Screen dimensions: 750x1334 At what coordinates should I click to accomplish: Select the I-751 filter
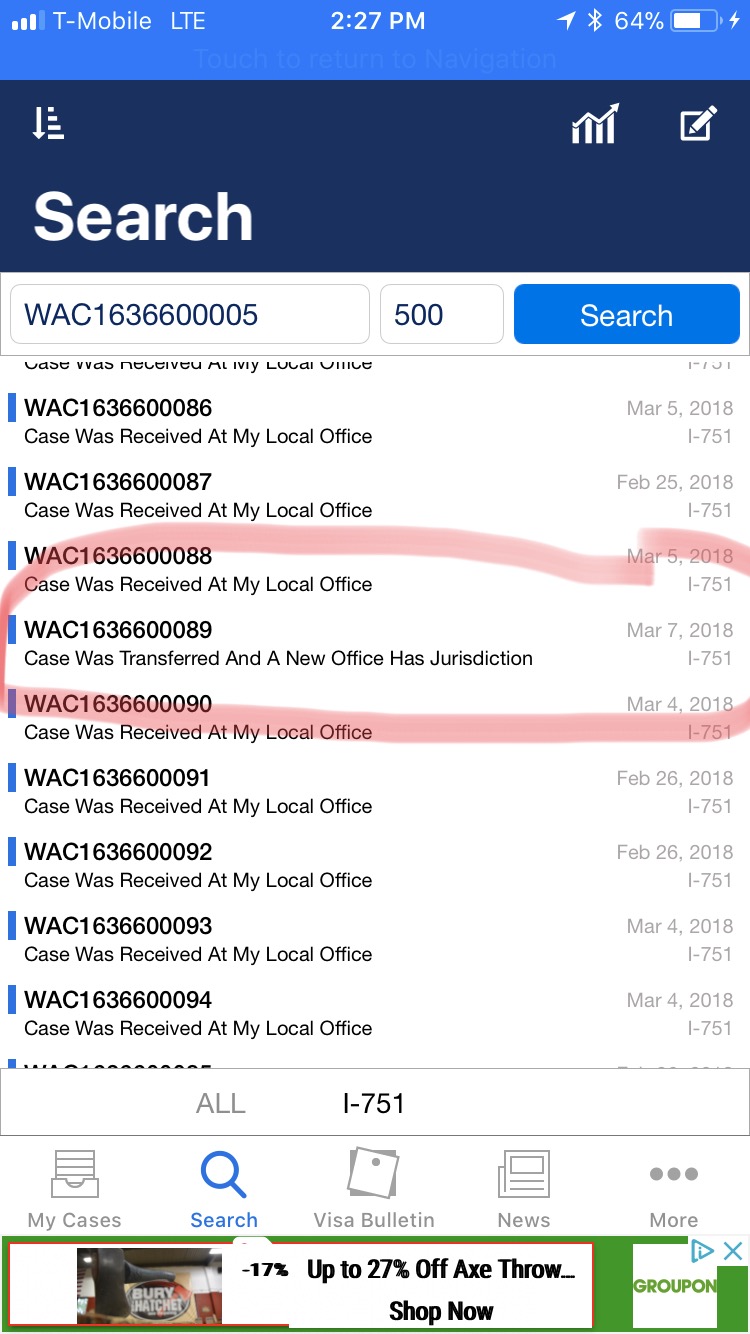[373, 1103]
